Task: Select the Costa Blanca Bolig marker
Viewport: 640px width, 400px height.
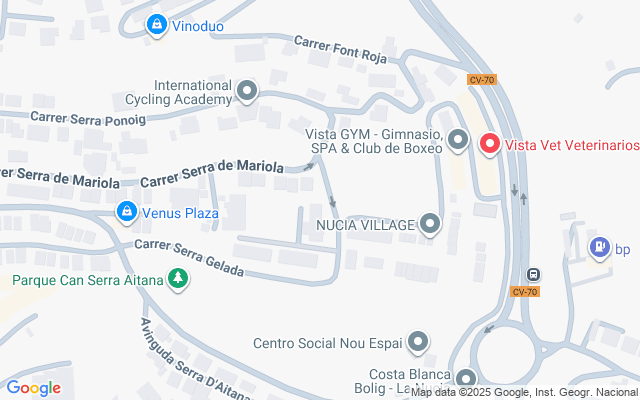Action: [x=466, y=380]
